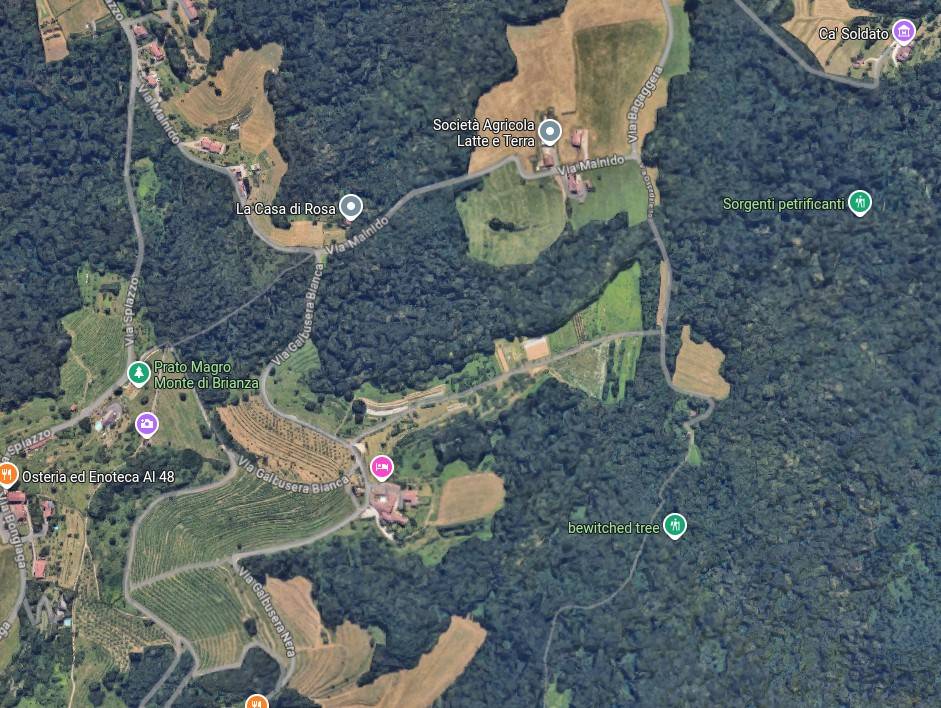Open Sorgenti petrificanti attraction marker
Screen dimensions: 941x708
point(859,202)
